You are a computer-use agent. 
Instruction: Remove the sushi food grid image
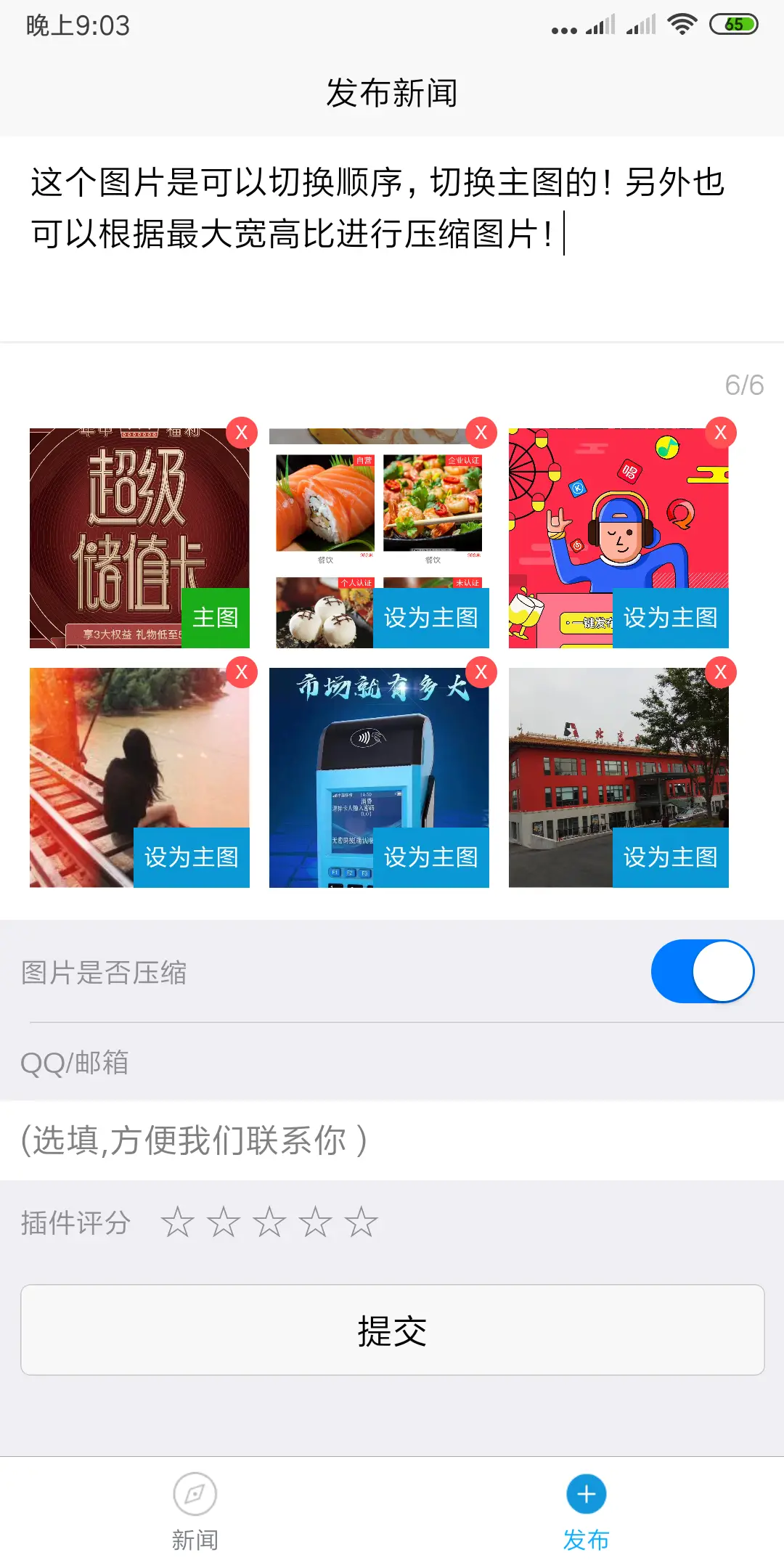(481, 433)
